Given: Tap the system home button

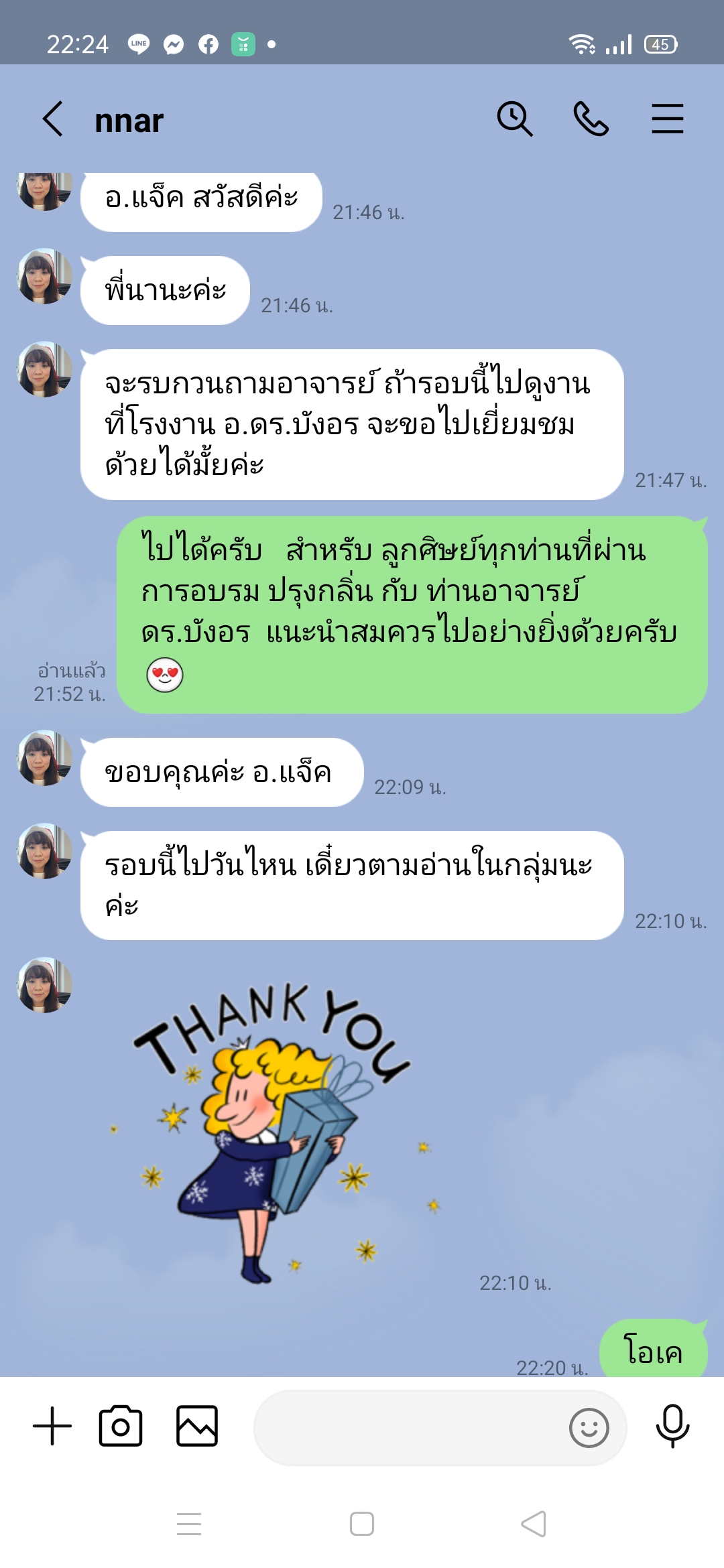Looking at the screenshot, I should click(362, 1524).
